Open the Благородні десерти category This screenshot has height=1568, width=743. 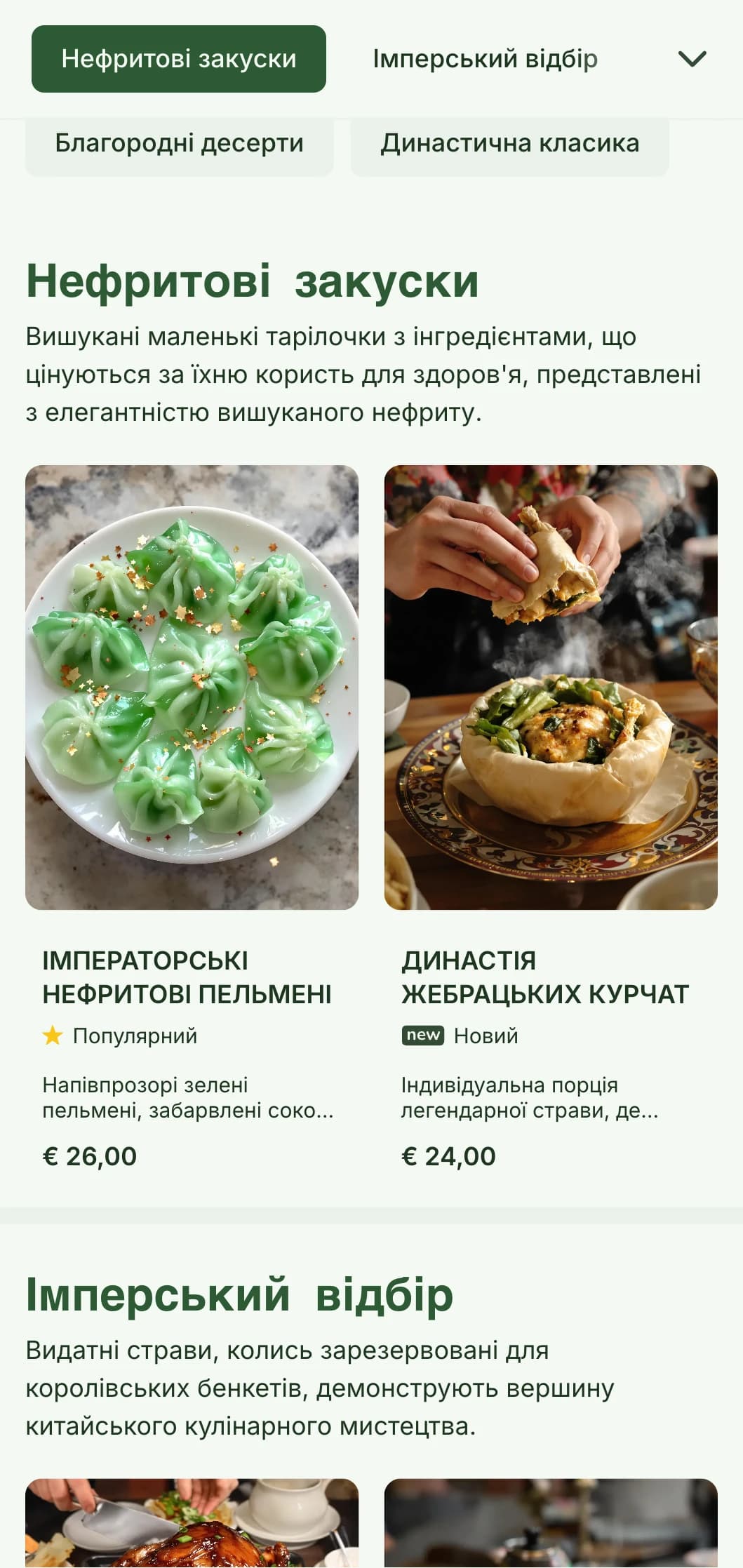[x=179, y=144]
